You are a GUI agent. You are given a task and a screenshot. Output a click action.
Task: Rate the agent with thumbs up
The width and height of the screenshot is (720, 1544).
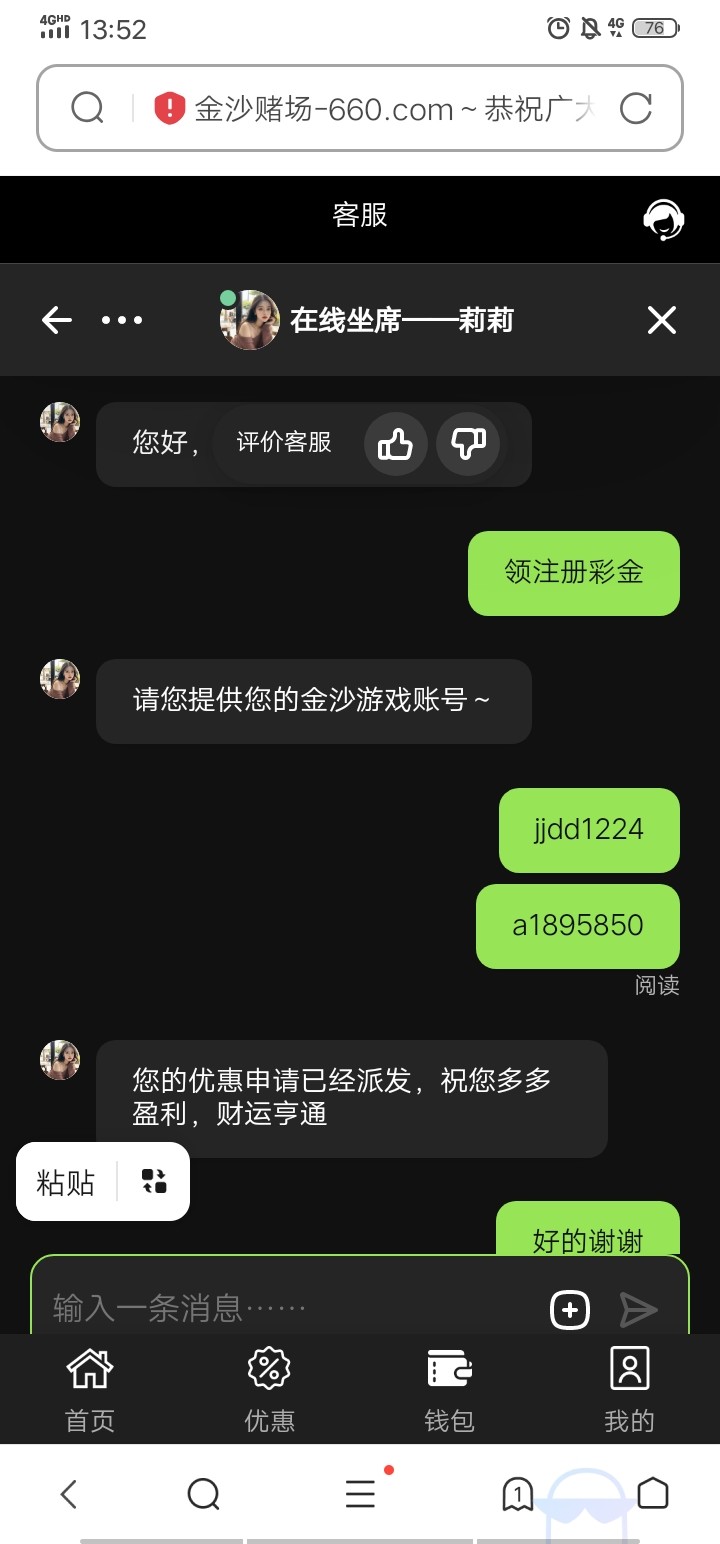click(x=396, y=443)
